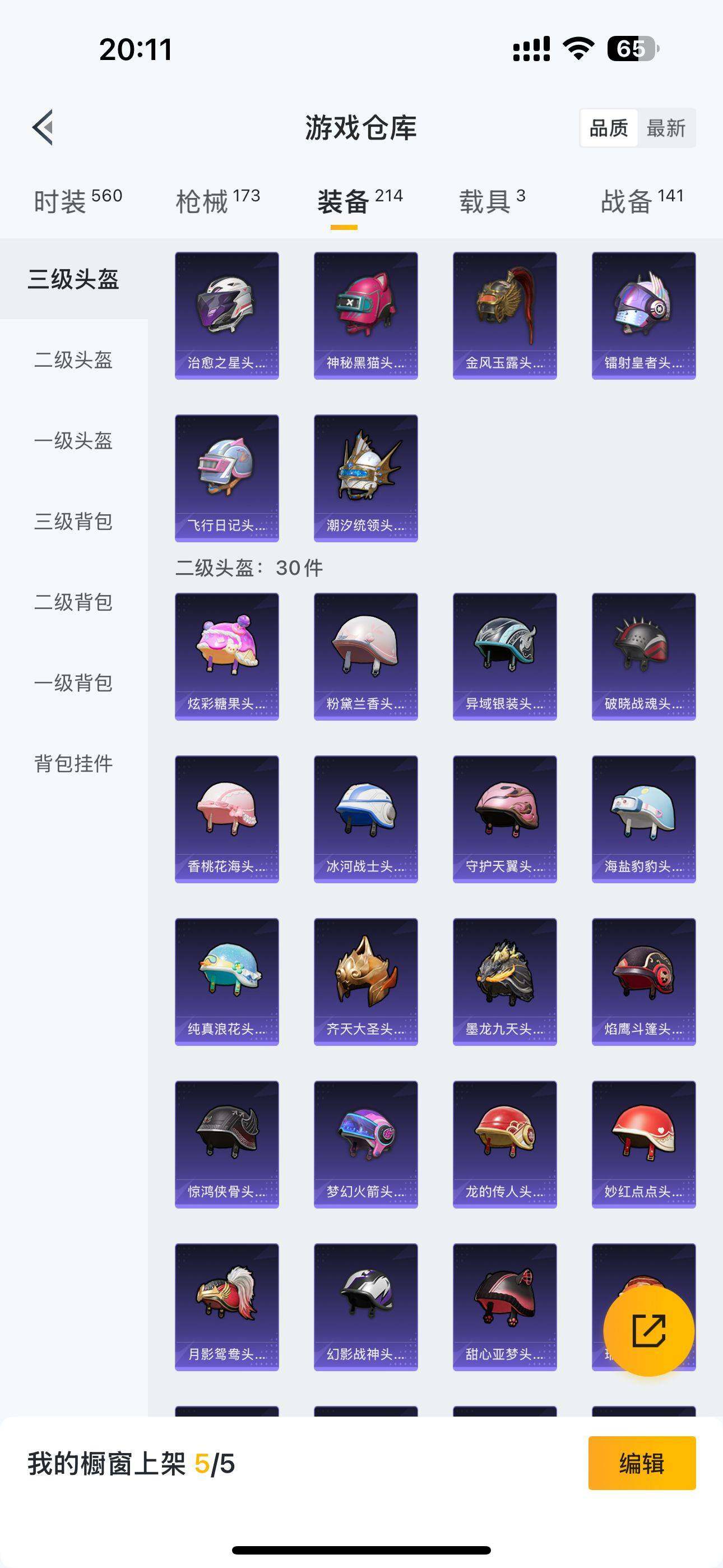Open the 潮汐统领 helmet item
This screenshot has height=1568, width=723.
point(366,478)
